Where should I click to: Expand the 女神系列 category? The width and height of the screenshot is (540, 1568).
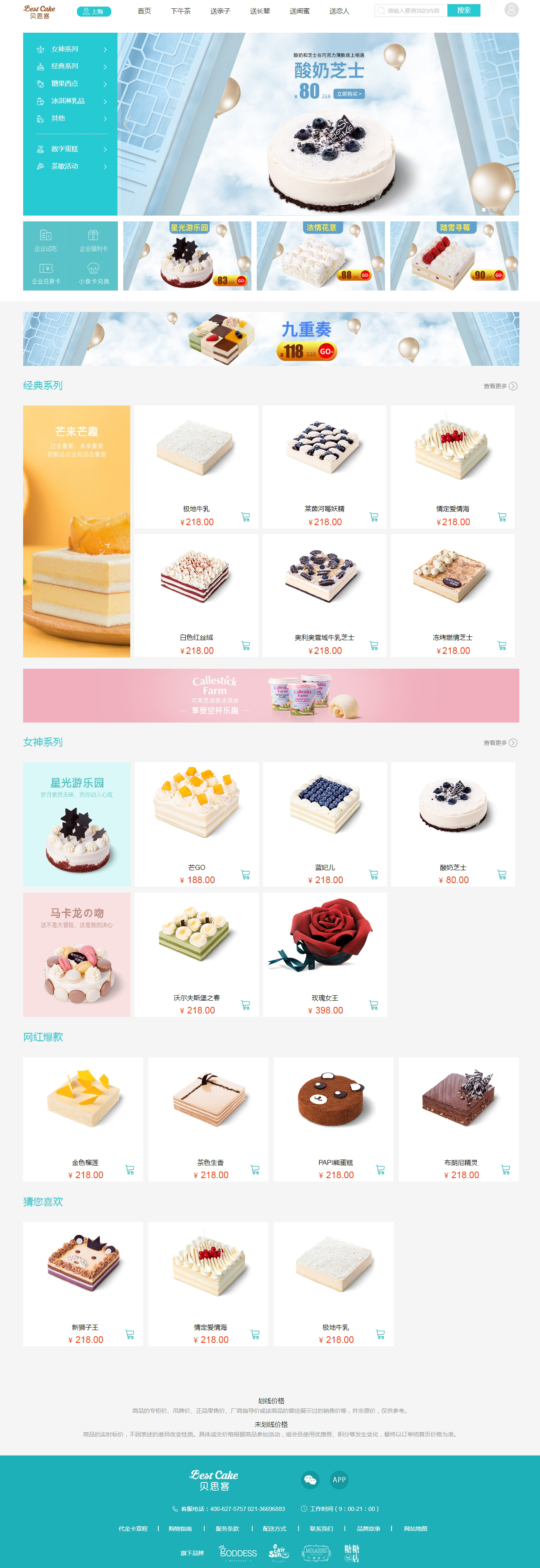pos(71,49)
